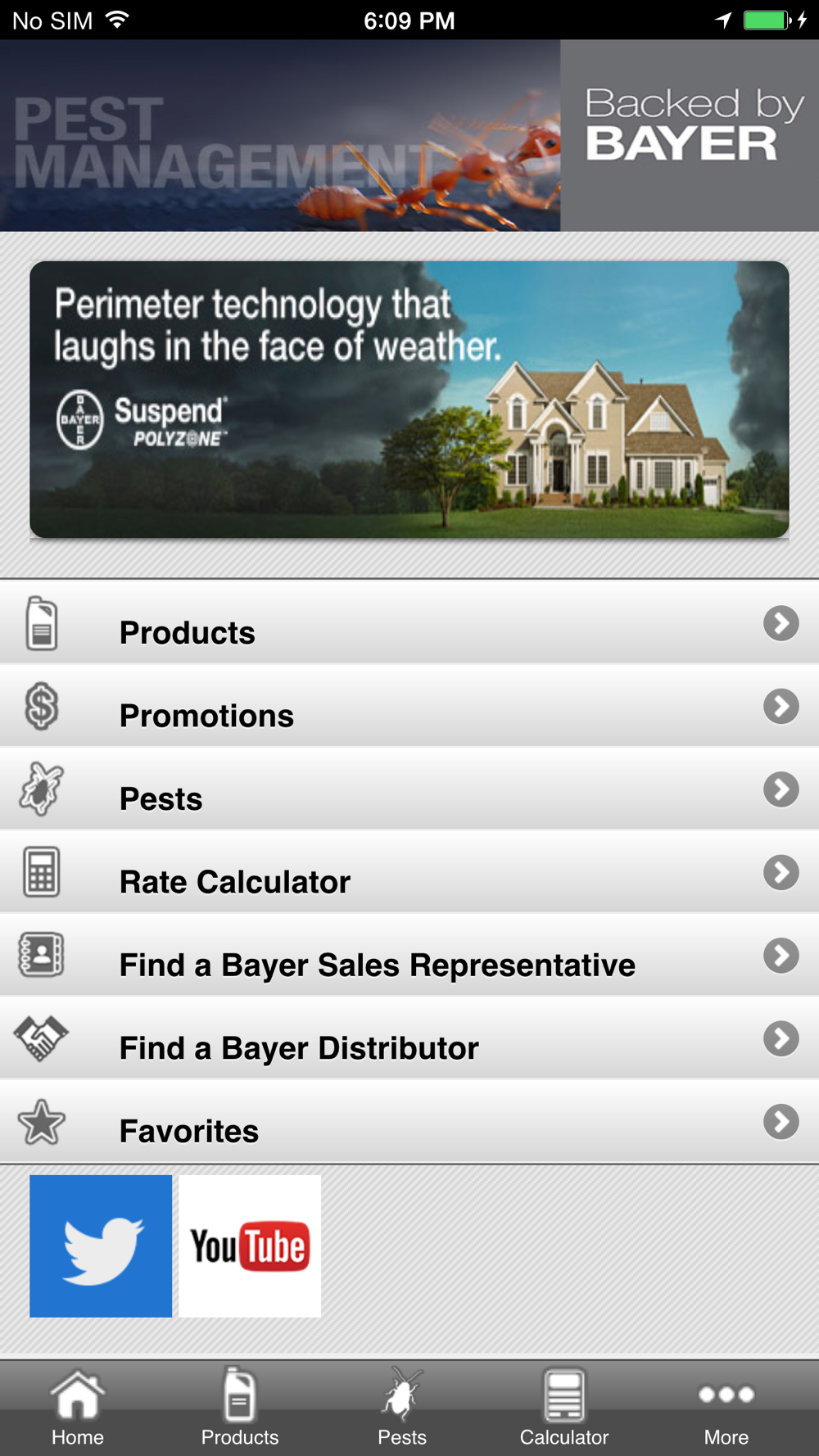Visit the Twitter page

(101, 1246)
